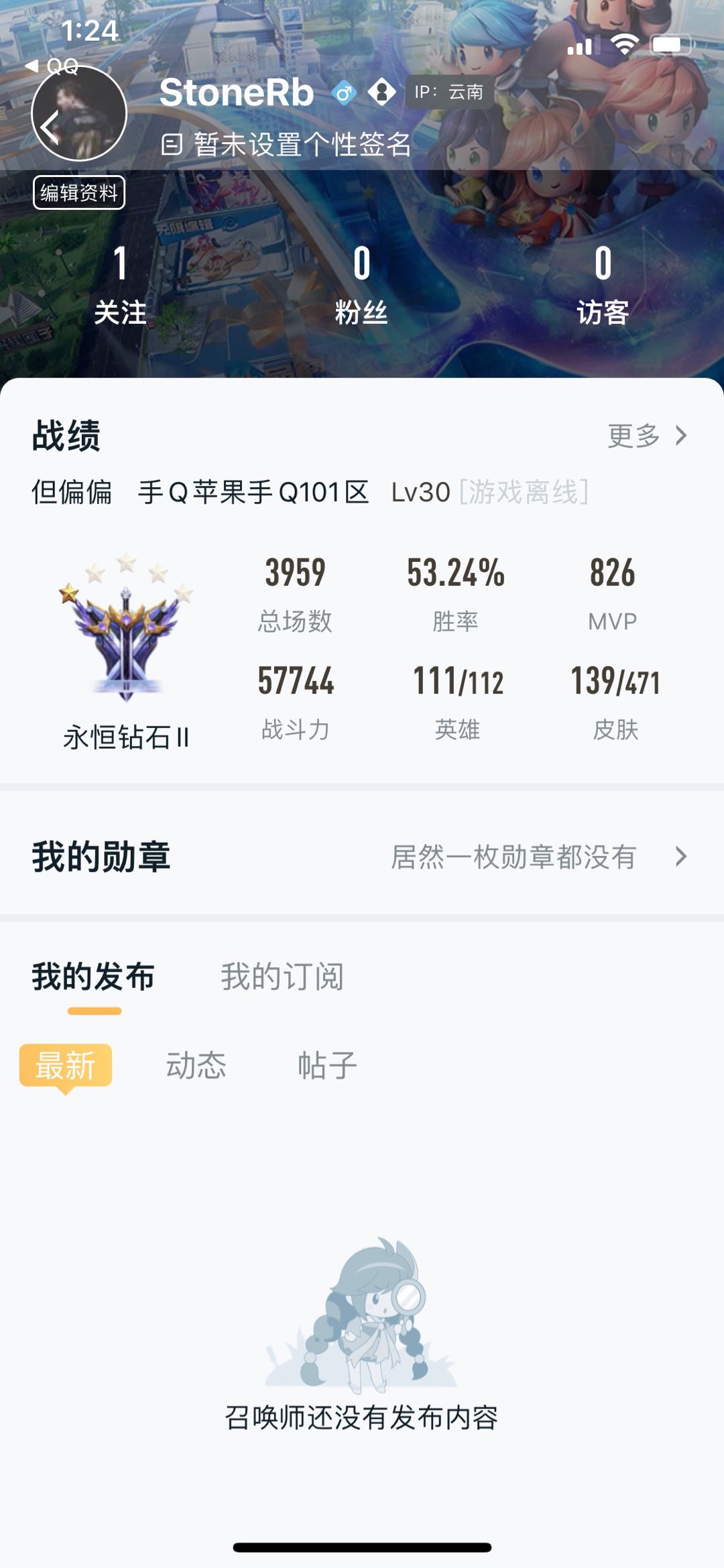724x1568 pixels.
Task: Select the 我的发布 tab
Action: [94, 977]
